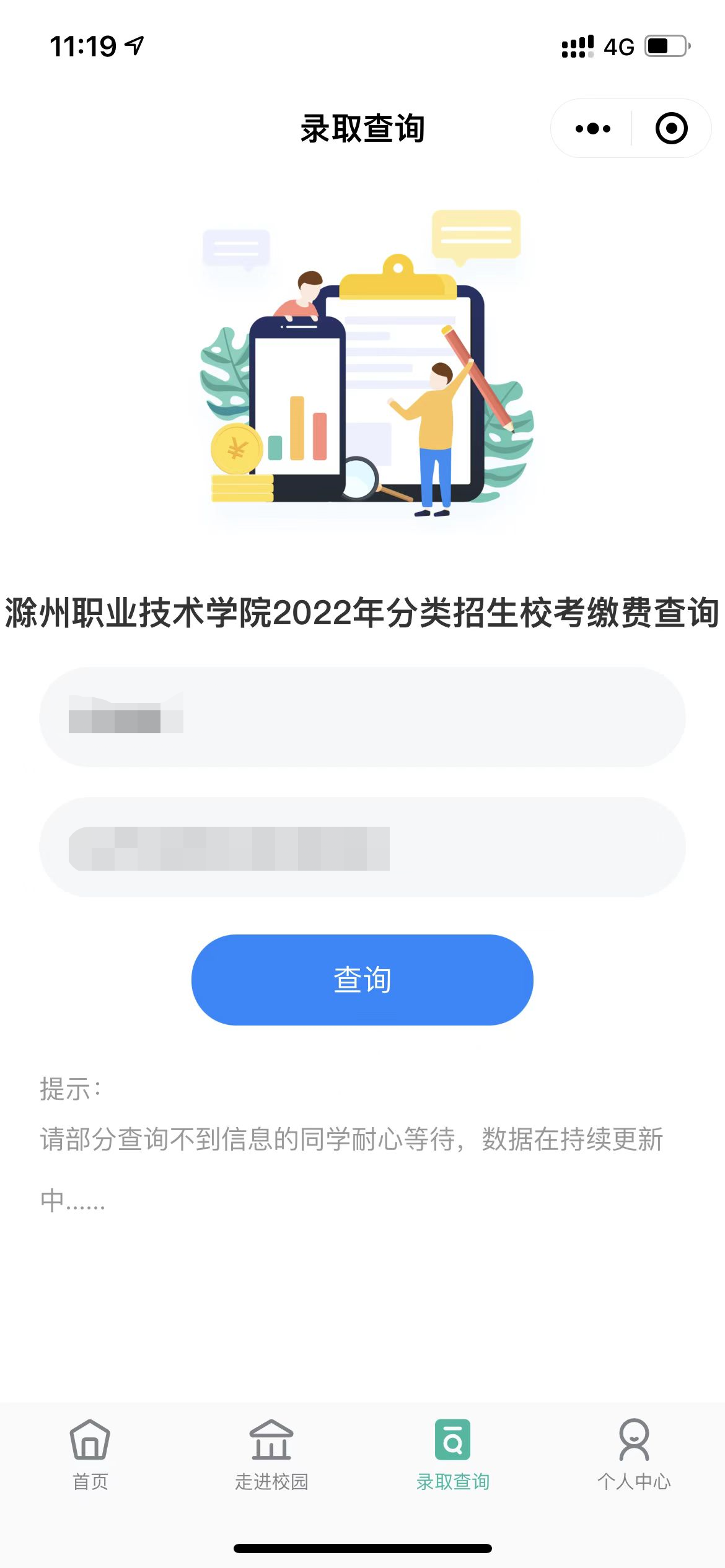Open the 走进校园 tab
This screenshot has width=725, height=1568.
tap(271, 1454)
